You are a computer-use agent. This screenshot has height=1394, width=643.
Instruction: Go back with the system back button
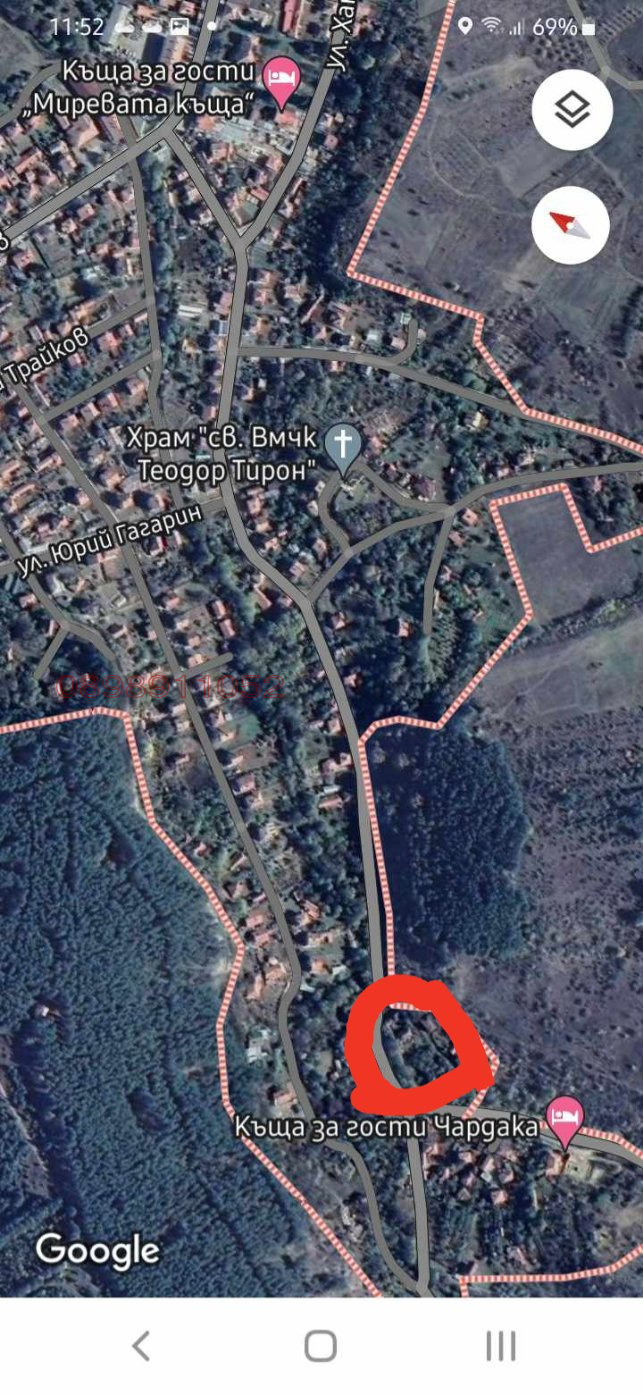[x=141, y=1345]
